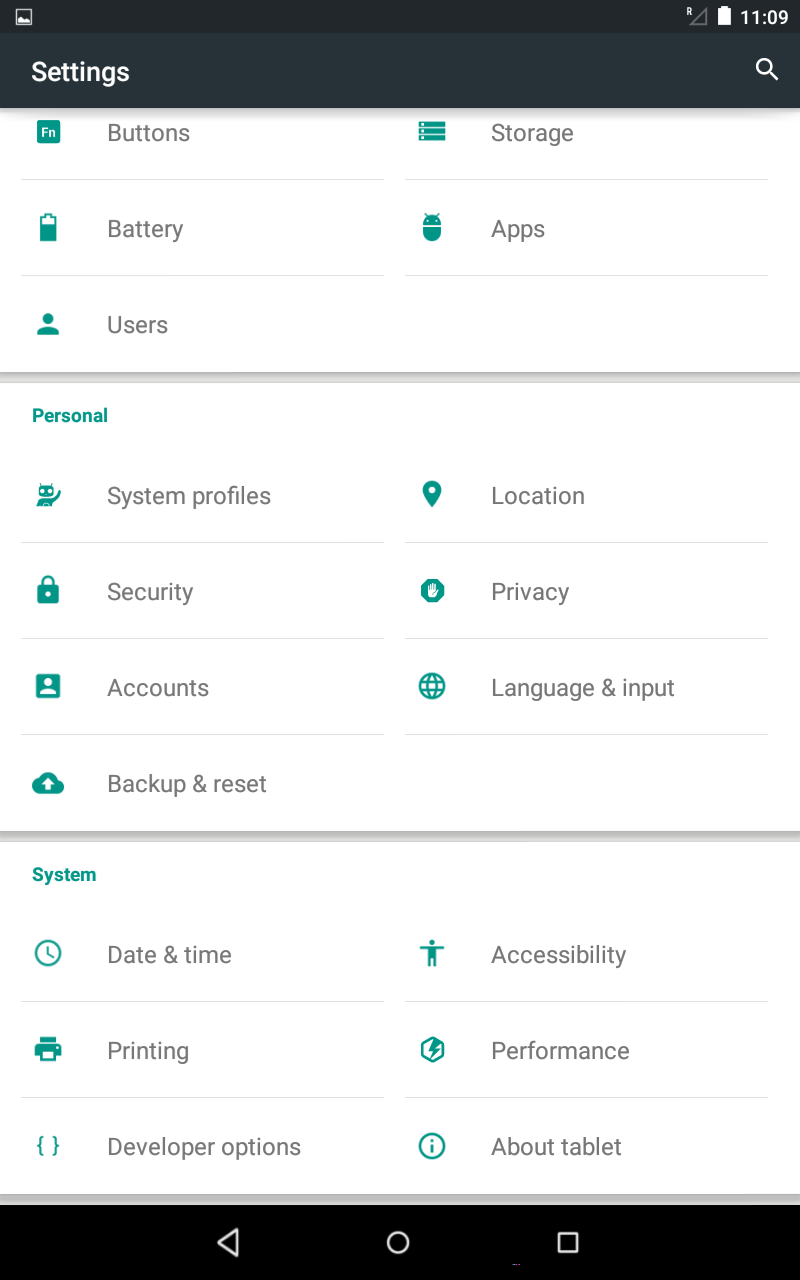This screenshot has width=800, height=1280.
Task: Select the Users row
Action: point(138,325)
